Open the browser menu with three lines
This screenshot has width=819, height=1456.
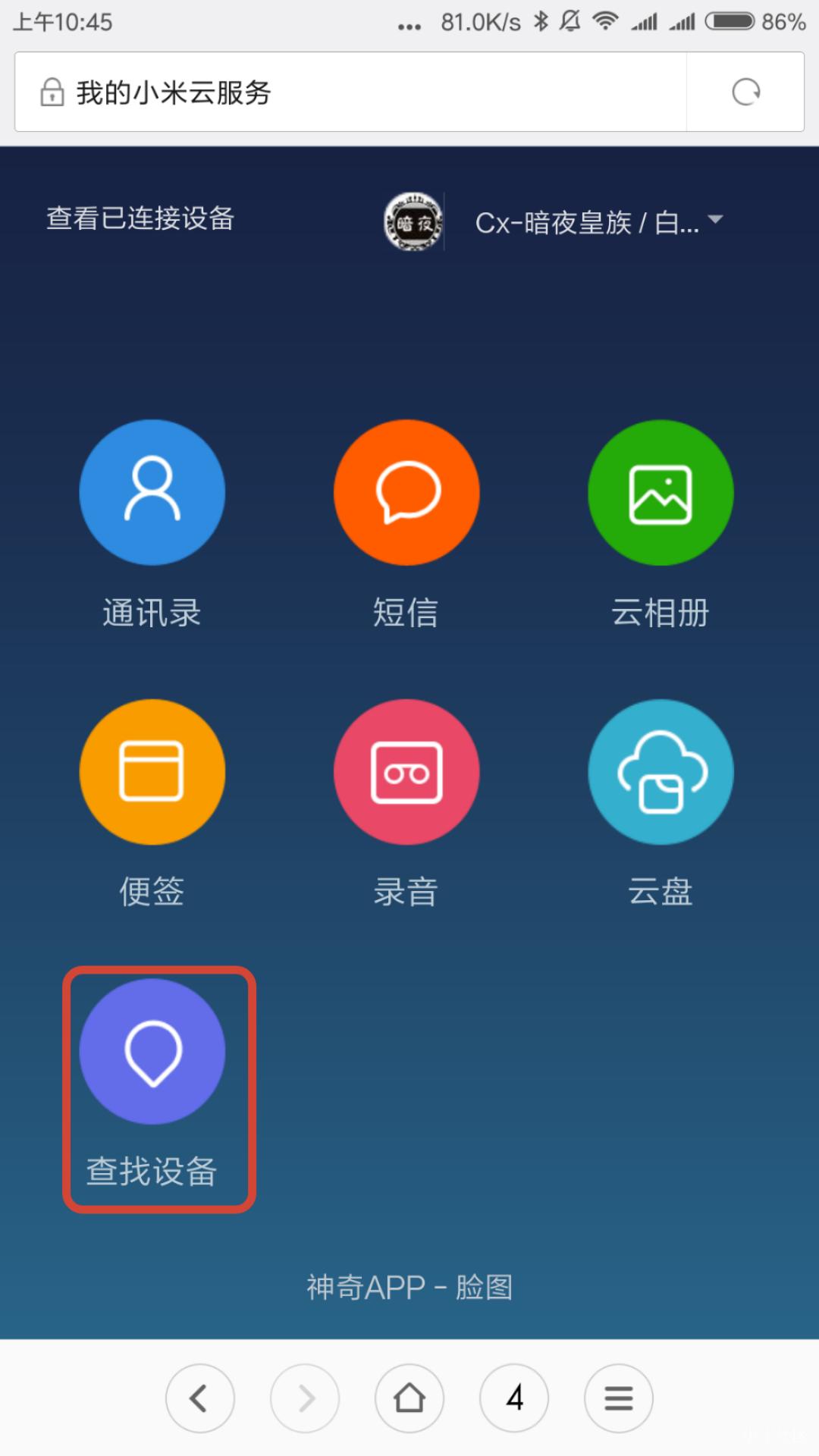click(619, 1399)
